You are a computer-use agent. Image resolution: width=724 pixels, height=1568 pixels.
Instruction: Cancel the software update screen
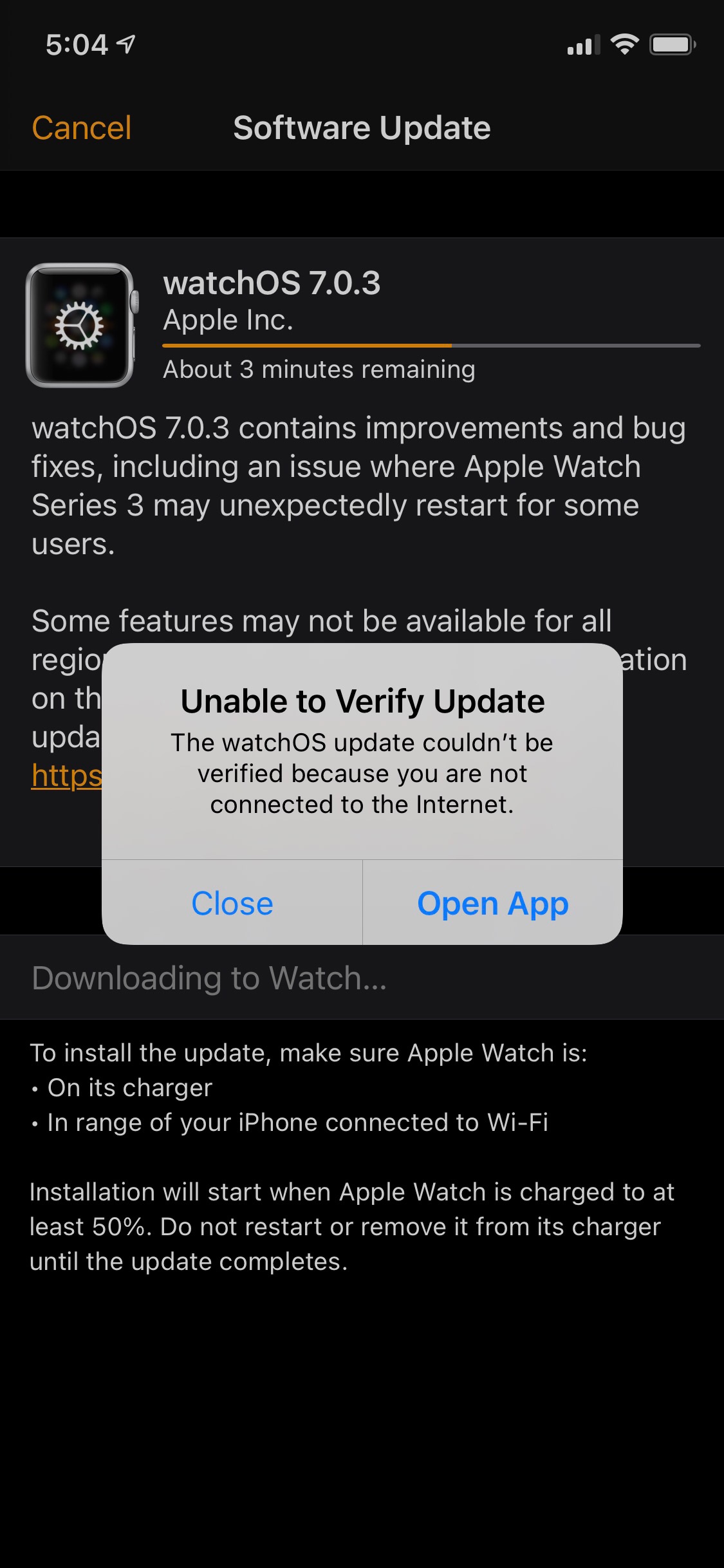point(82,127)
